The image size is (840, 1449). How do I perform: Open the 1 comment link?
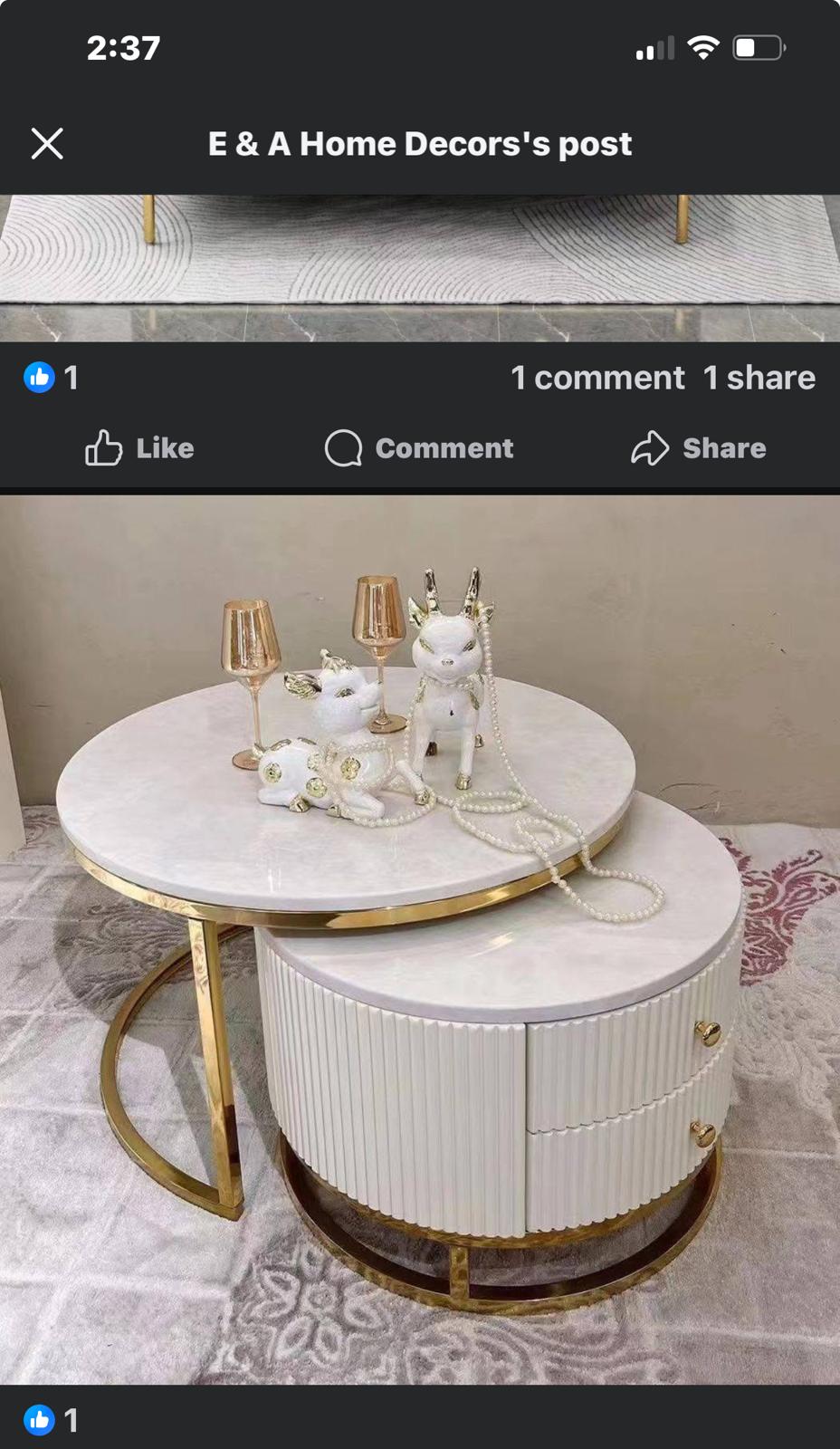coord(597,378)
